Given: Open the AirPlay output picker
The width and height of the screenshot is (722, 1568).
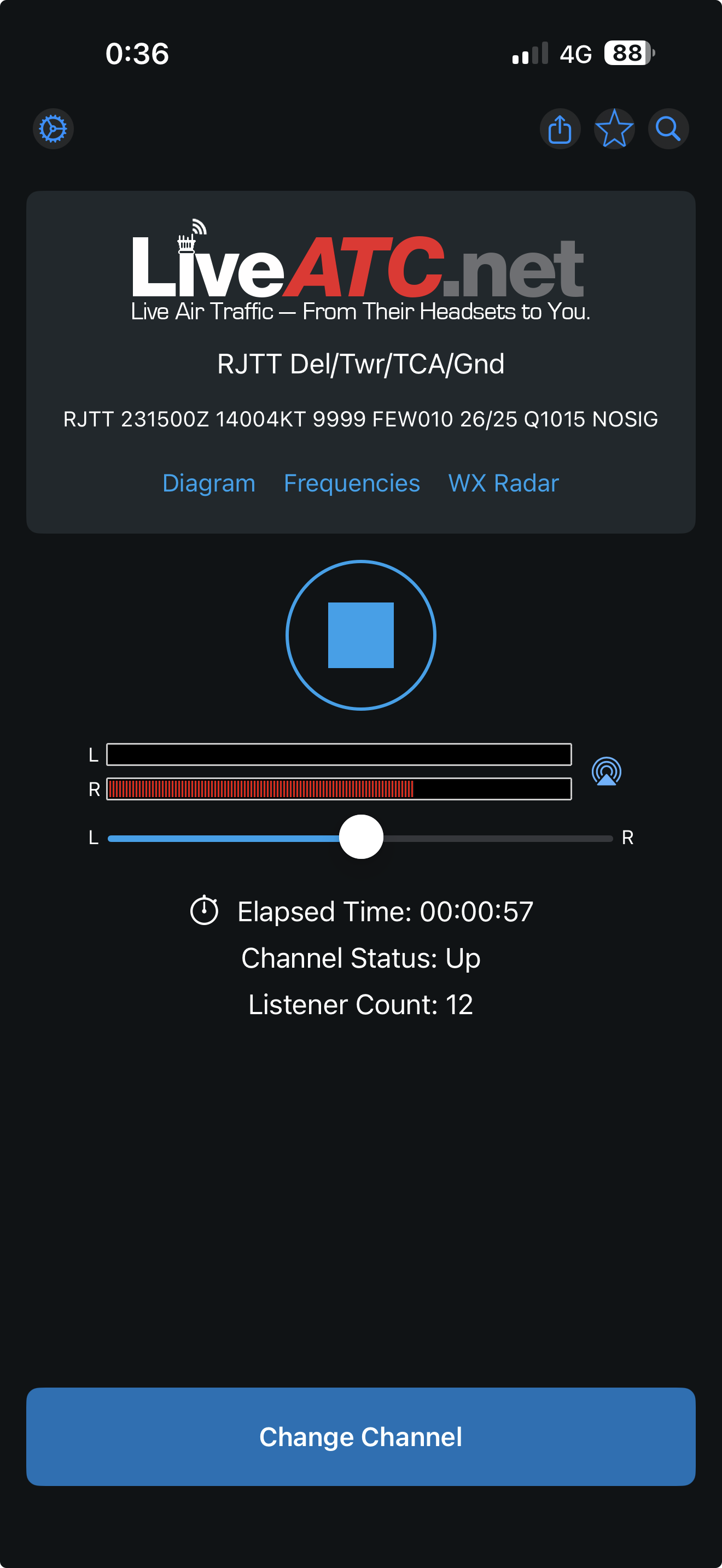Looking at the screenshot, I should 607,771.
